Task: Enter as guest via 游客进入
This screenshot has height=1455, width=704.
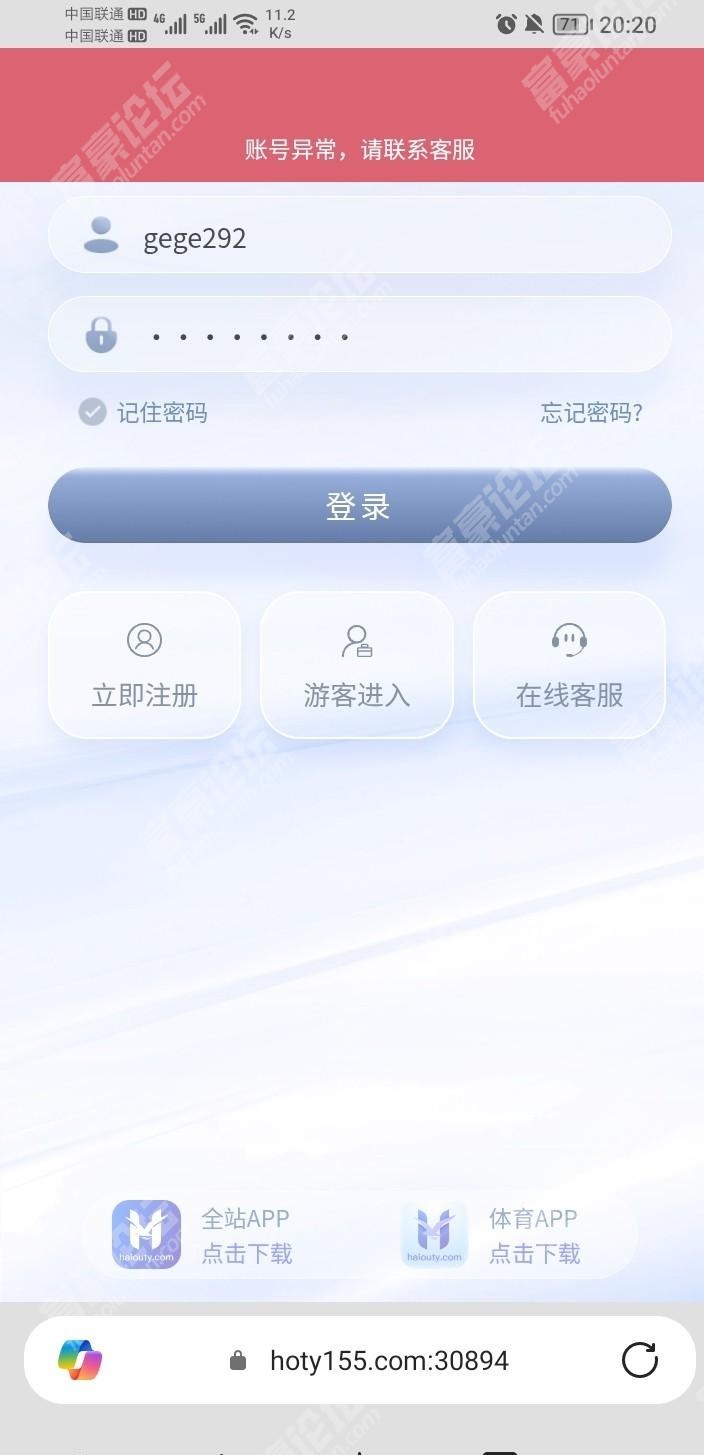Action: point(357,665)
